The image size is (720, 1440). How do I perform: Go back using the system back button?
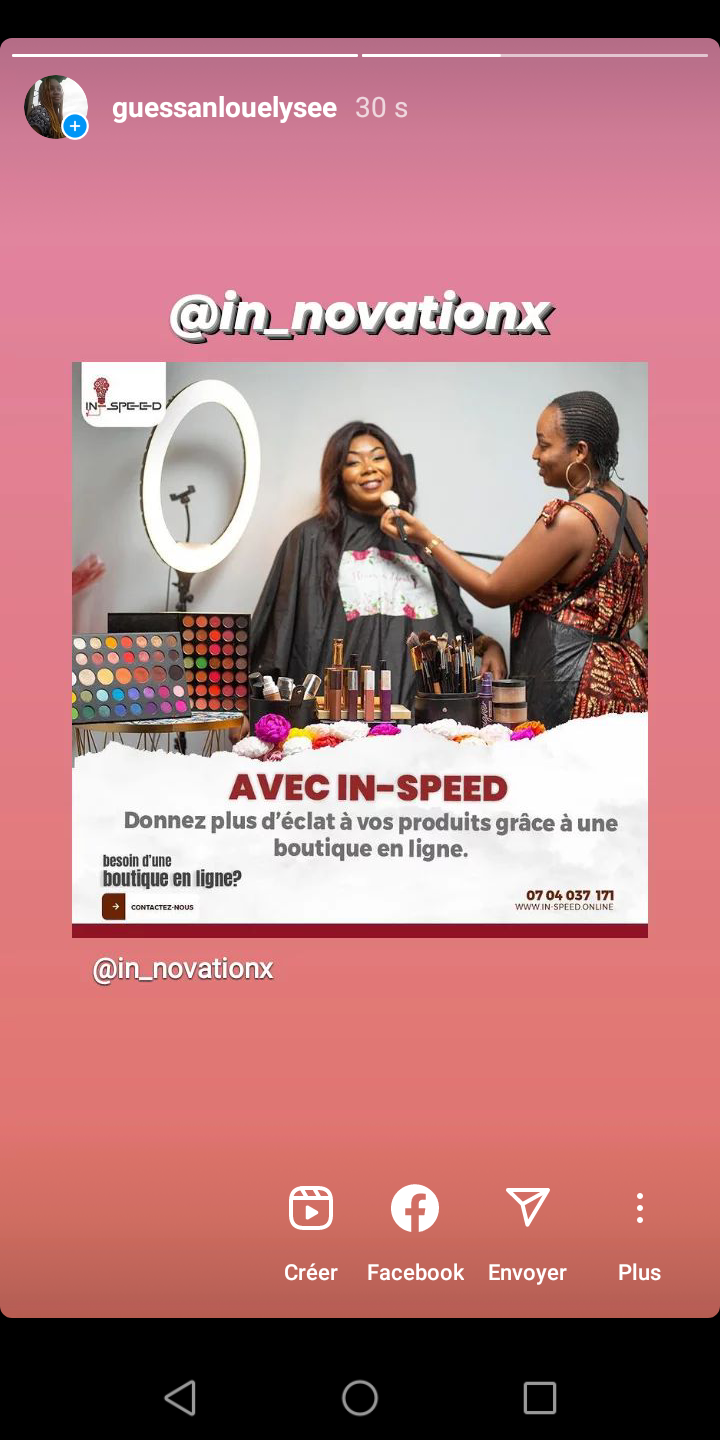(x=180, y=1397)
